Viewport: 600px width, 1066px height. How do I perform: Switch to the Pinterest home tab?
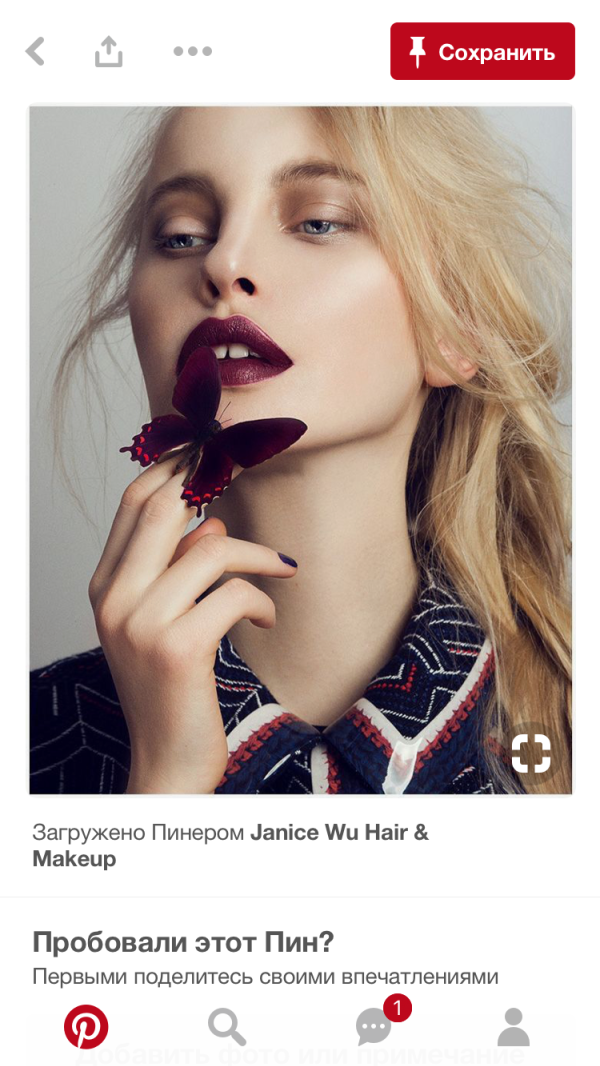(86, 1026)
